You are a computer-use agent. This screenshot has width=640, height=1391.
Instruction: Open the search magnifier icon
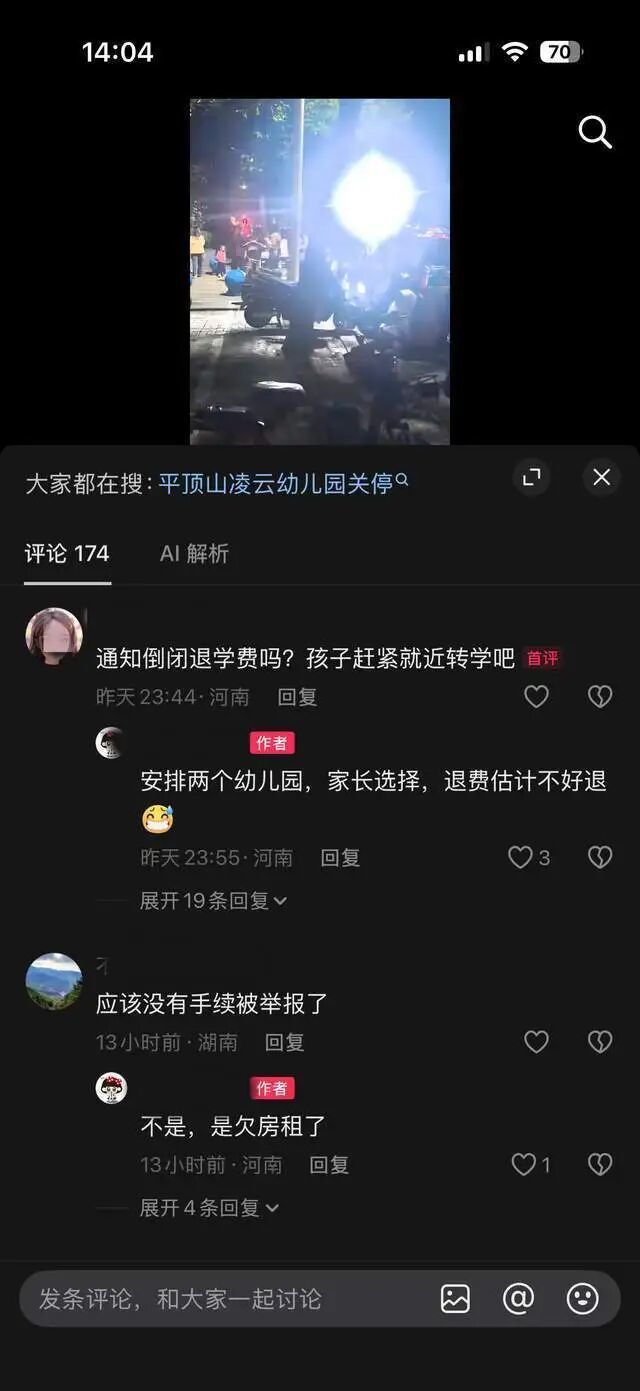click(x=595, y=131)
